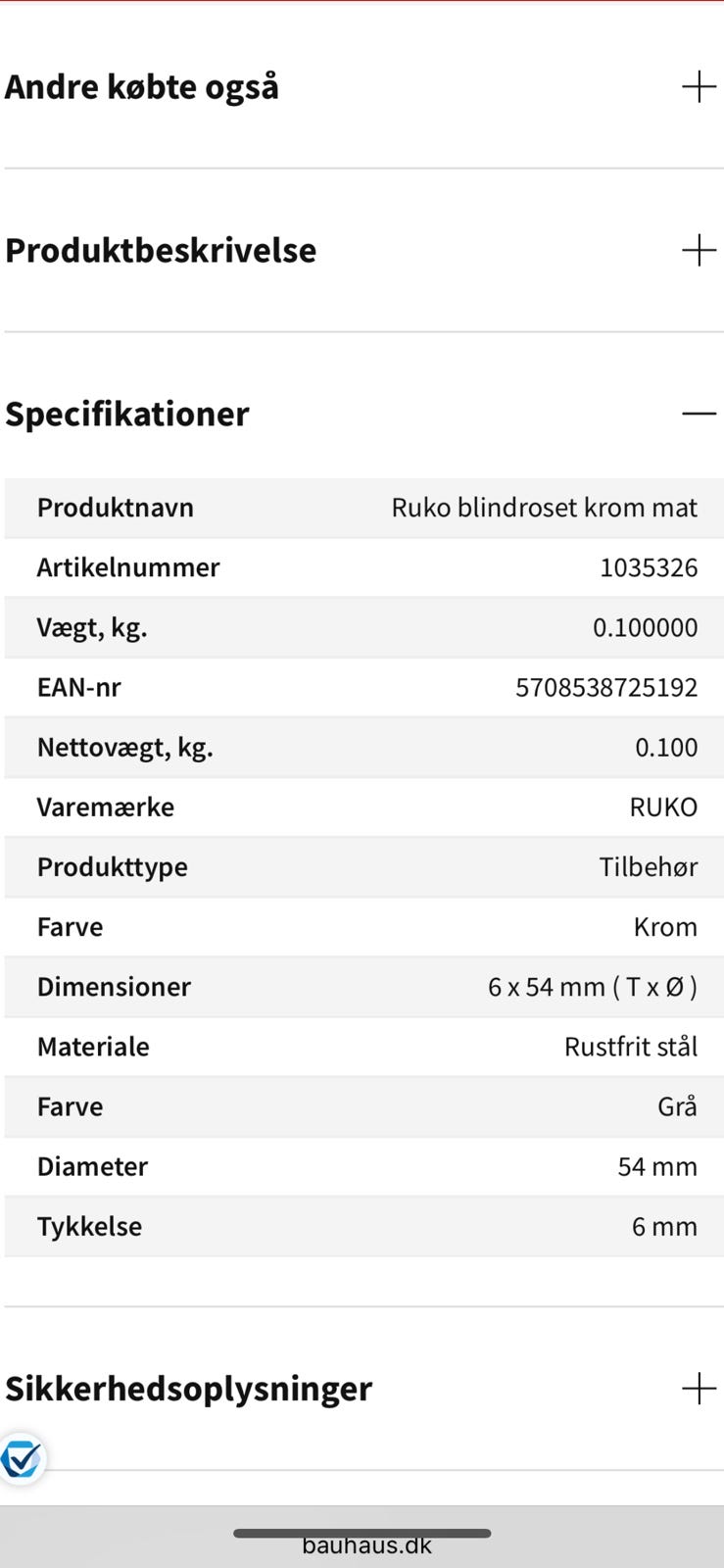The width and height of the screenshot is (724, 1568).
Task: Click the product name "Ruko blindroset krom mat"
Action: (x=544, y=508)
